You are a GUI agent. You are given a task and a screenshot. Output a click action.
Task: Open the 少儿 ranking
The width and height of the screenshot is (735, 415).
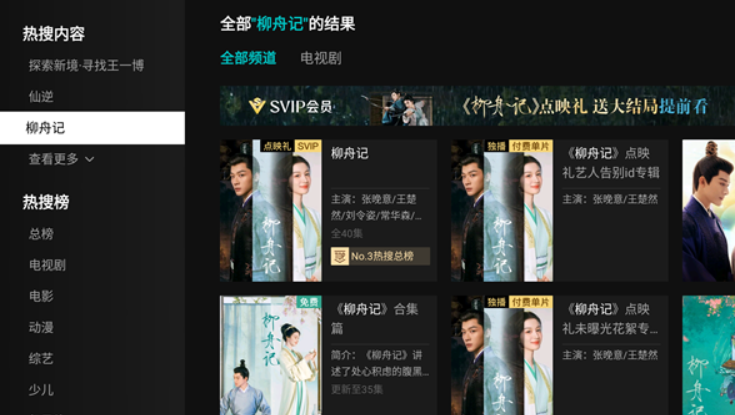(x=41, y=389)
